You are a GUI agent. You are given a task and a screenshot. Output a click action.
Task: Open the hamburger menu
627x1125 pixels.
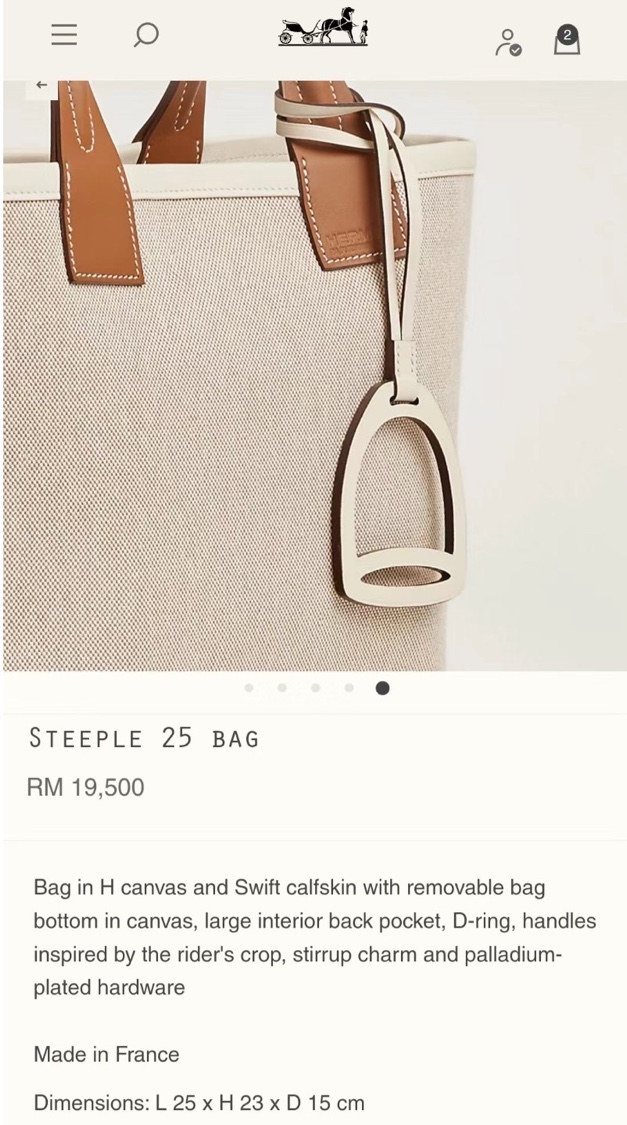pyautogui.click(x=64, y=34)
